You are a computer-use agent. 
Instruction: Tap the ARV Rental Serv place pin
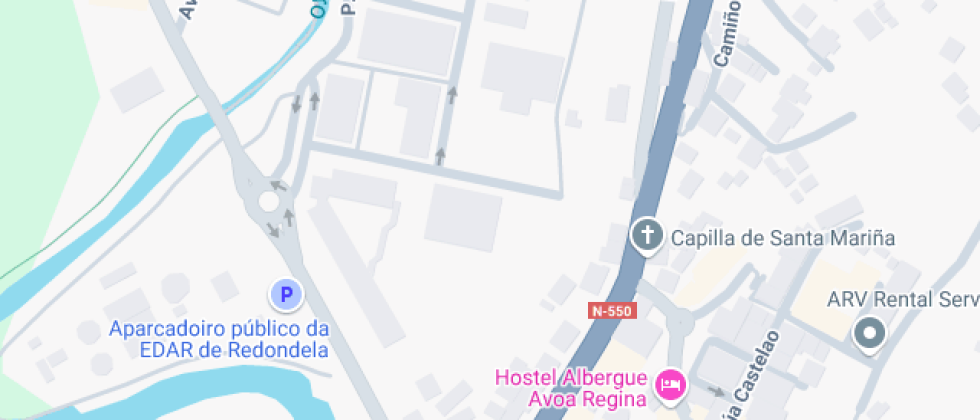click(868, 333)
